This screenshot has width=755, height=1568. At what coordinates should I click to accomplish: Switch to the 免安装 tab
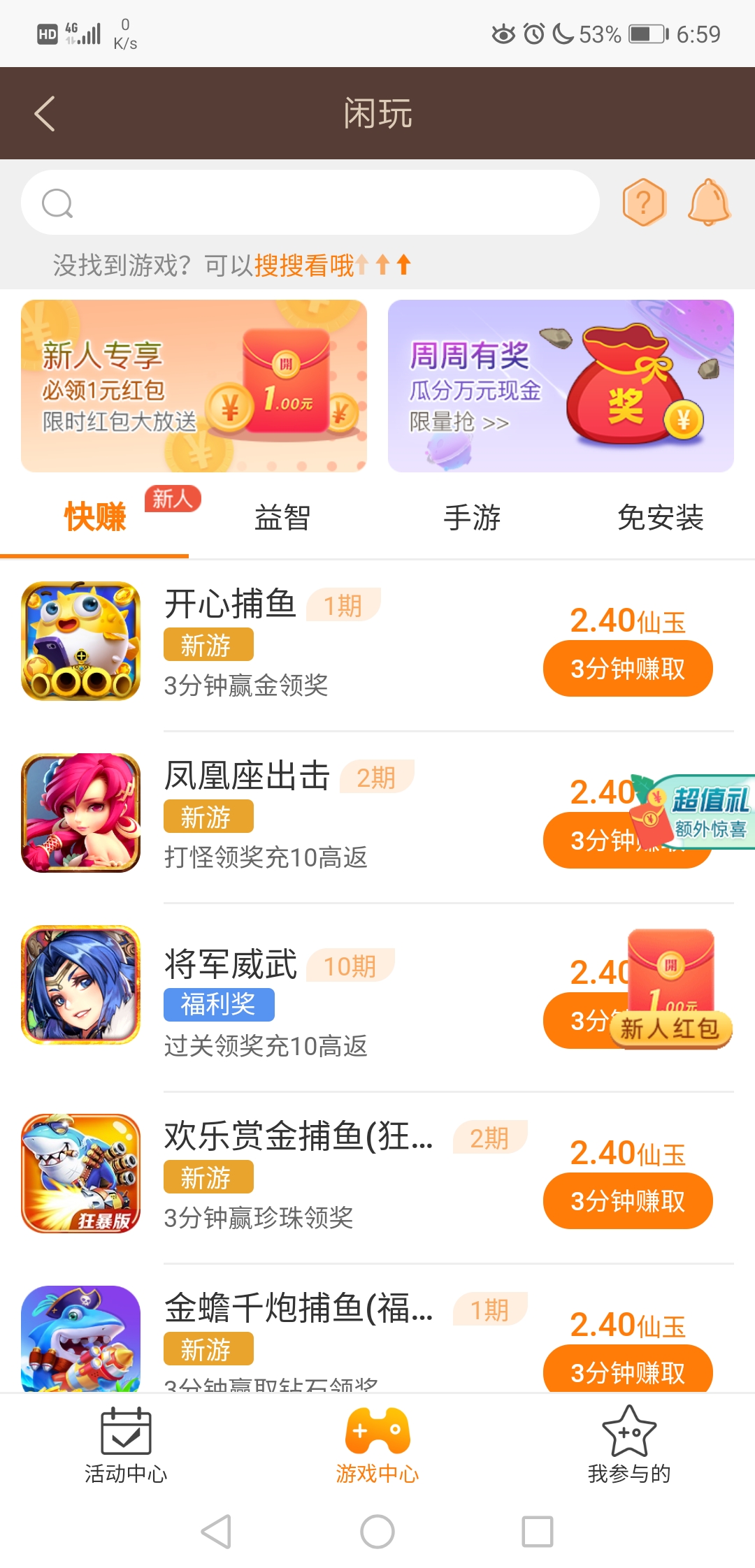tap(660, 517)
